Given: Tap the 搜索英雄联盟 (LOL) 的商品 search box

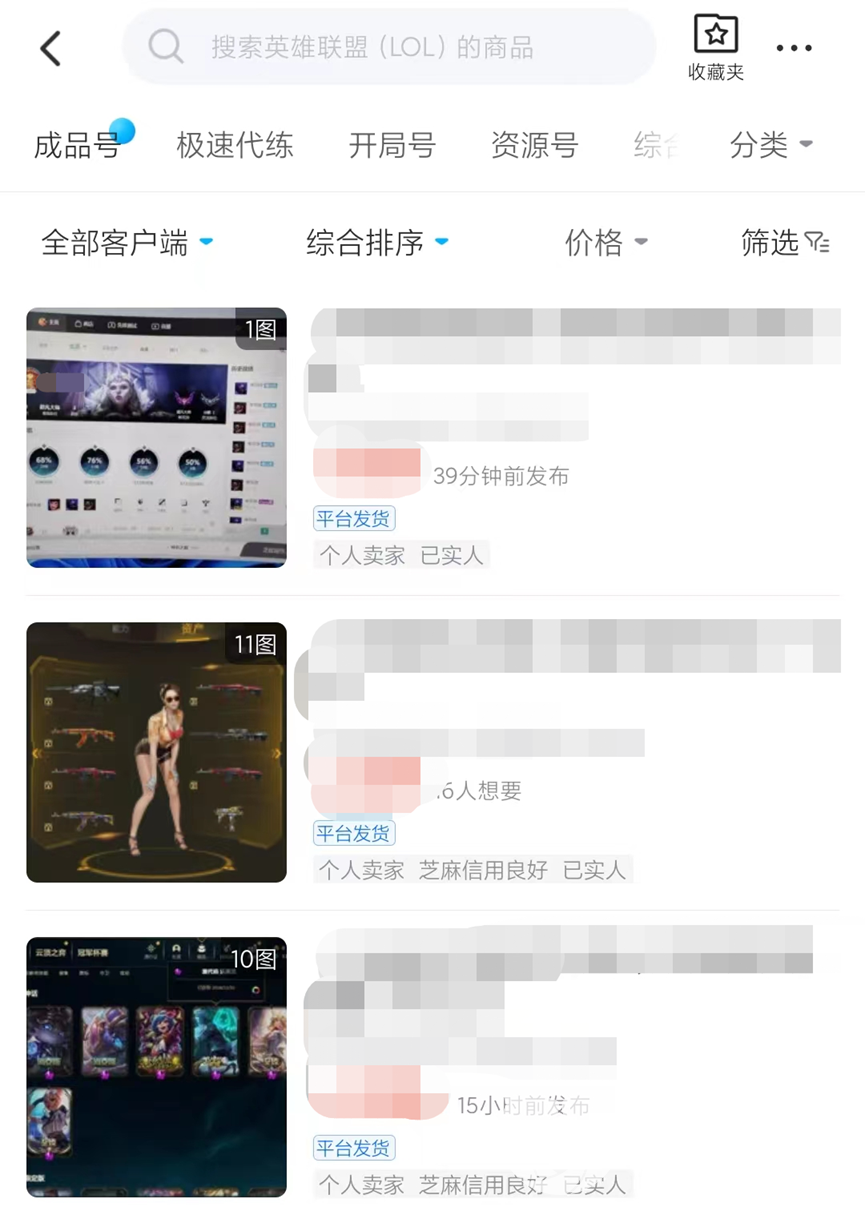Looking at the screenshot, I should pyautogui.click(x=390, y=47).
